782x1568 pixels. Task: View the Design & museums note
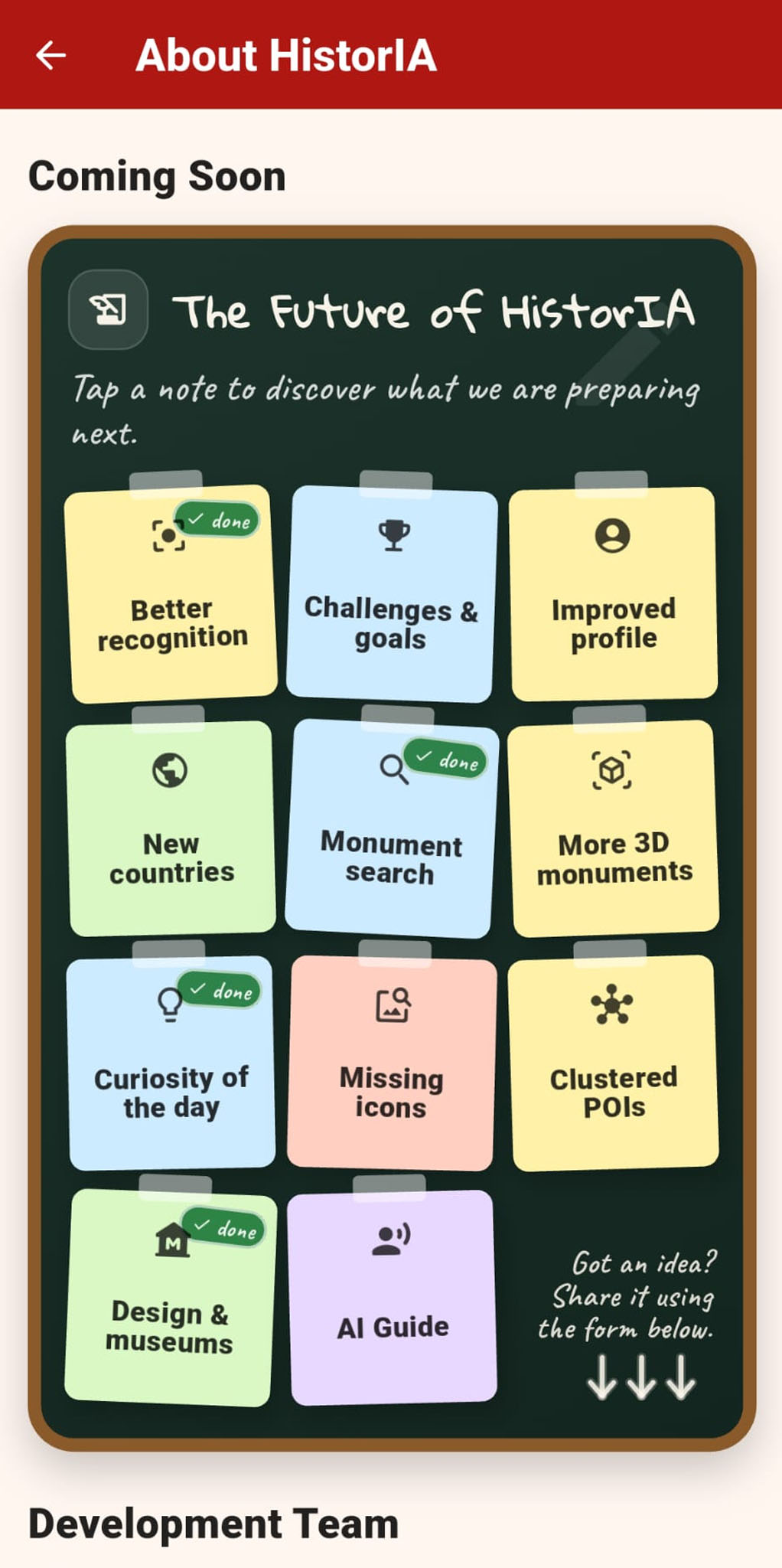pyautogui.click(x=170, y=1298)
